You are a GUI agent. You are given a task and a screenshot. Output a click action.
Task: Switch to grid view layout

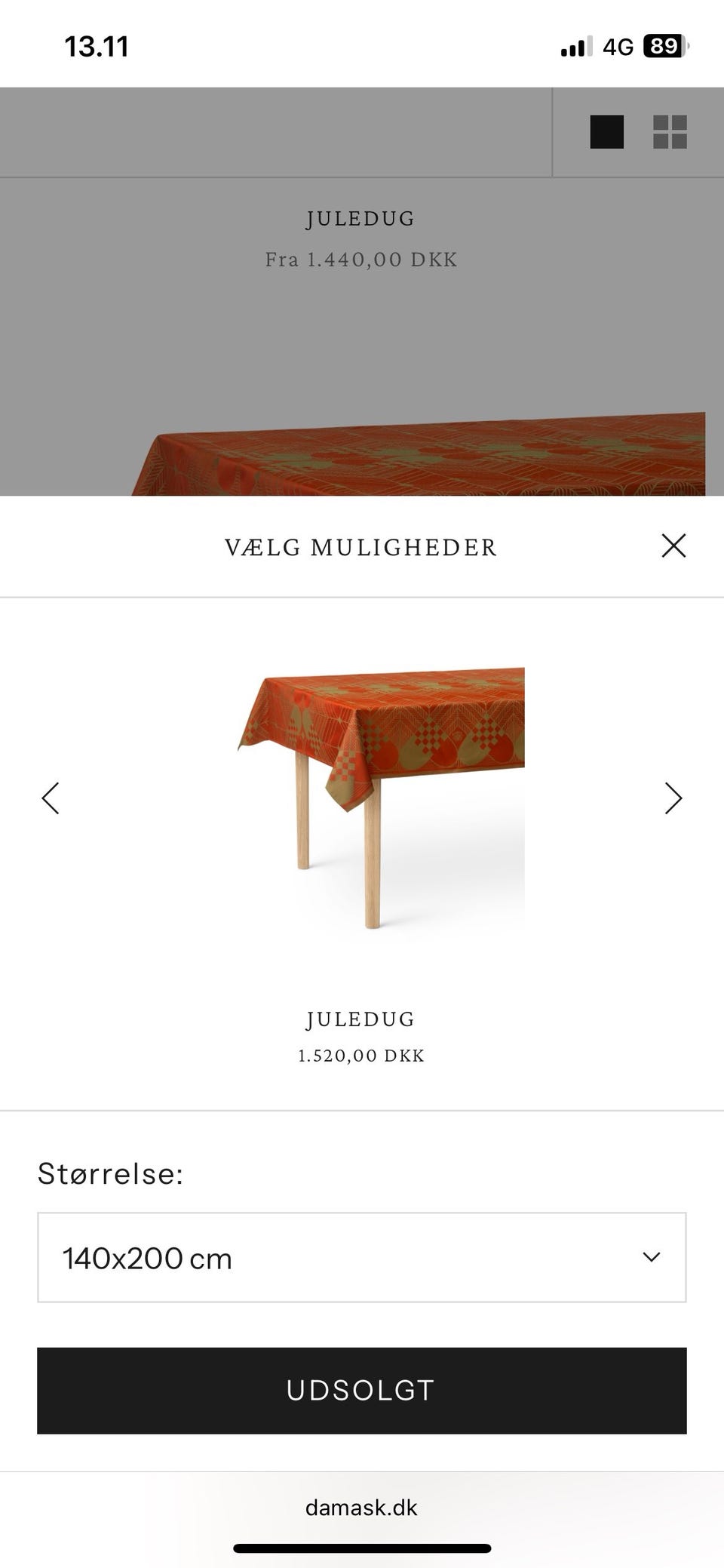pos(670,131)
